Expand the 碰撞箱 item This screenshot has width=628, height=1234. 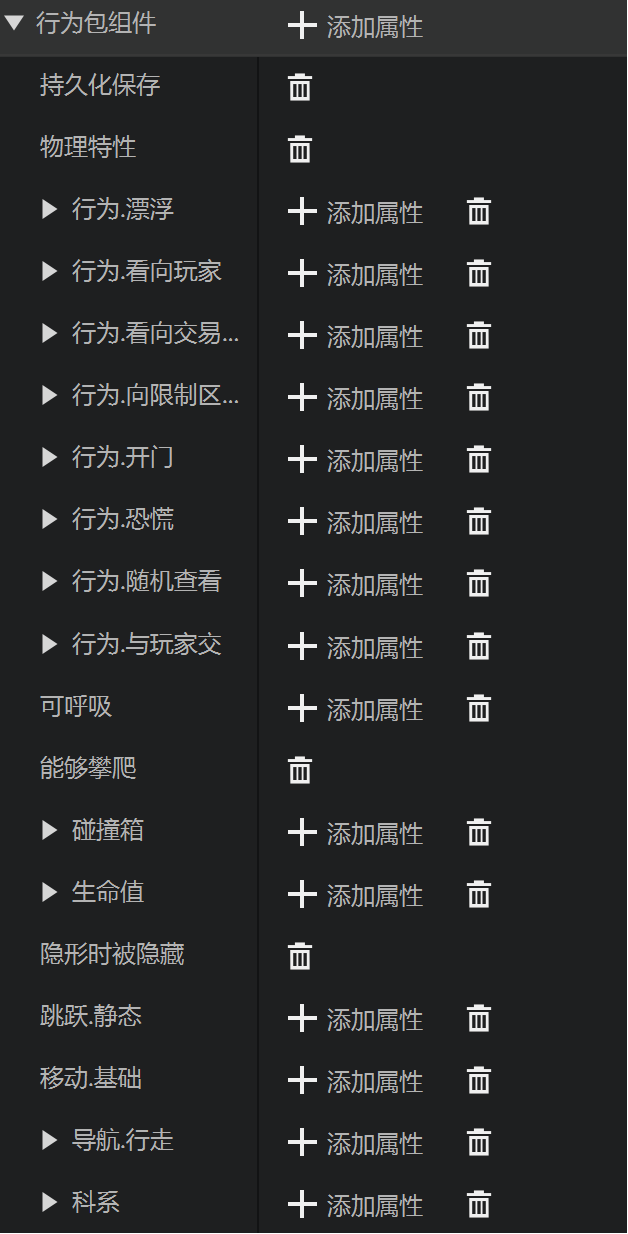click(x=50, y=830)
